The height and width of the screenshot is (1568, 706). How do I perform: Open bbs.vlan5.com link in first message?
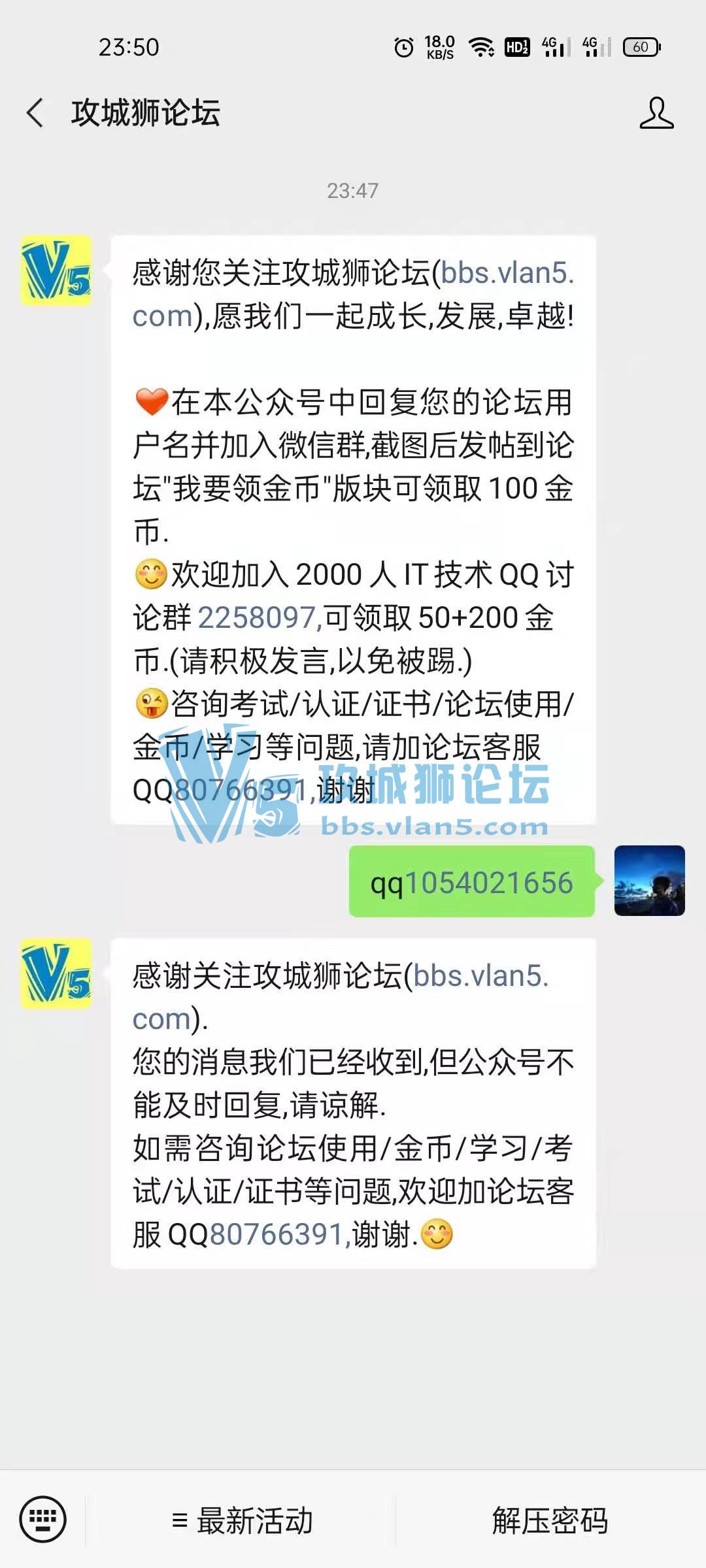507,273
